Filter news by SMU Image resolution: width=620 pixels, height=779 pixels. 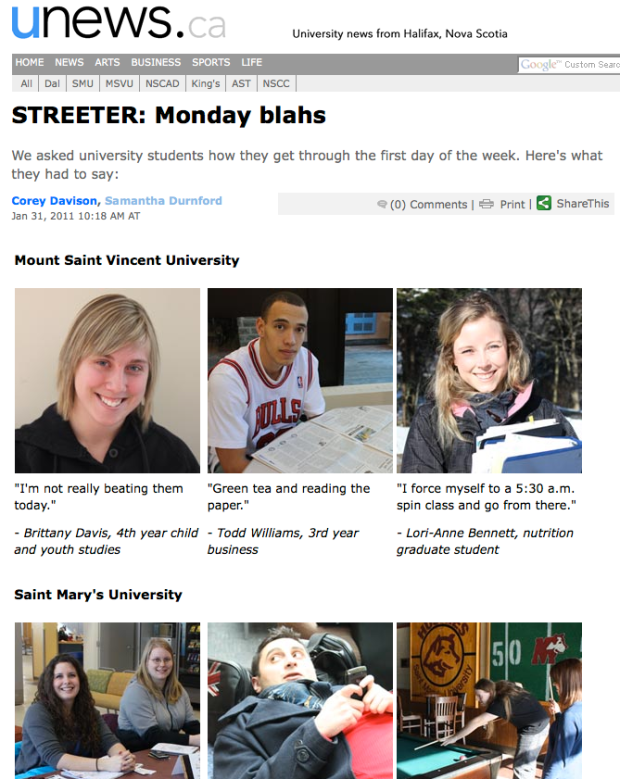82,84
